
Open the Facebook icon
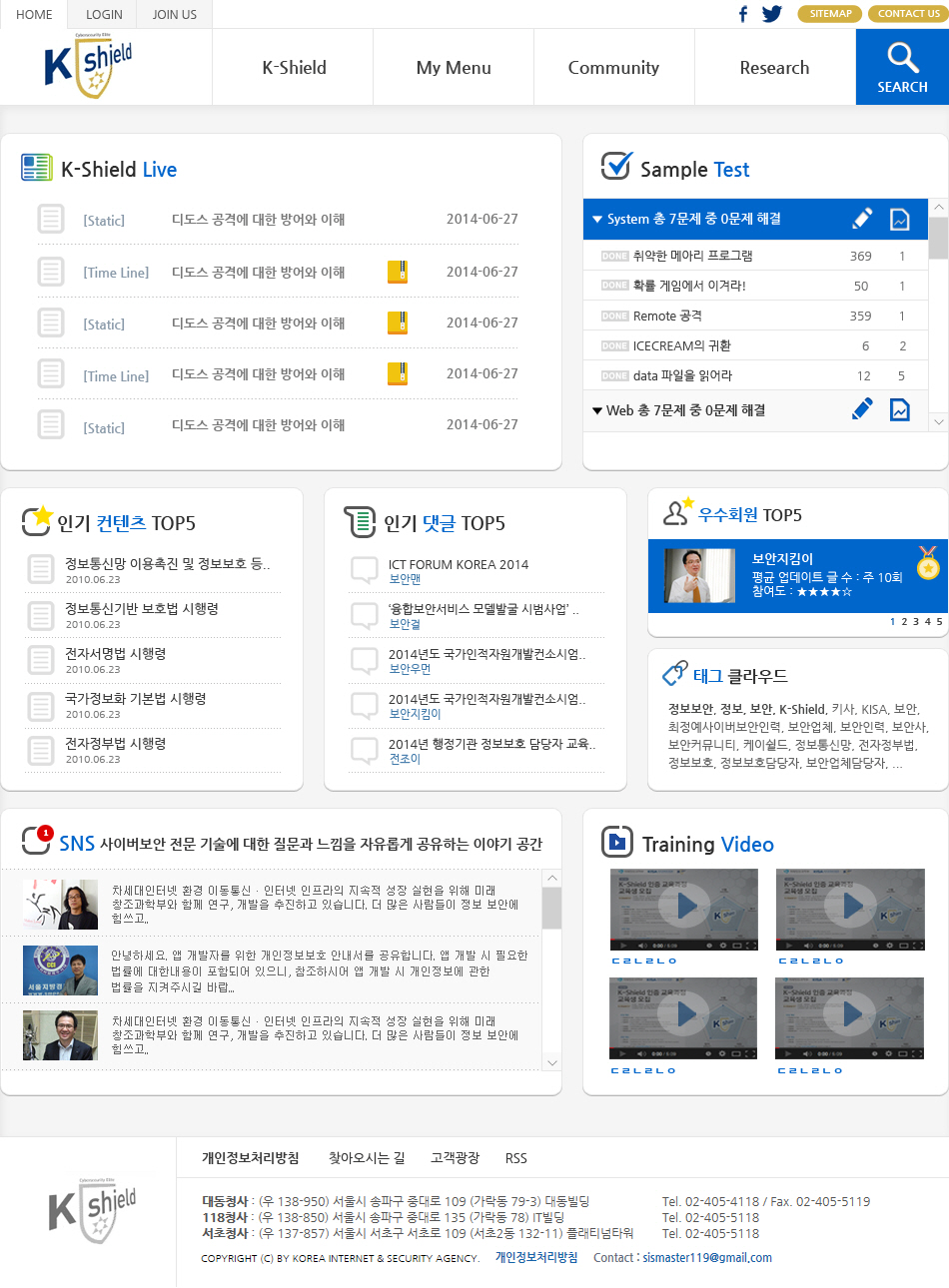click(742, 14)
